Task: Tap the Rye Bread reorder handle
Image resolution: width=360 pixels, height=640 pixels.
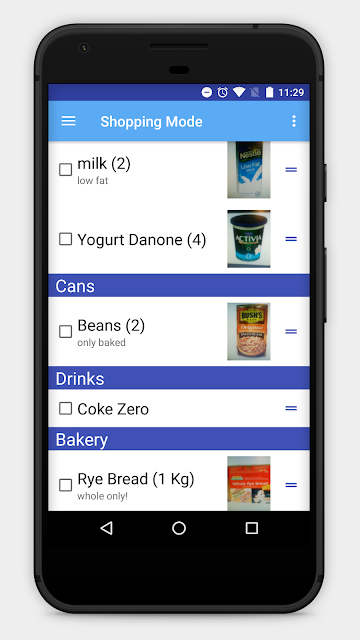Action: [x=291, y=485]
